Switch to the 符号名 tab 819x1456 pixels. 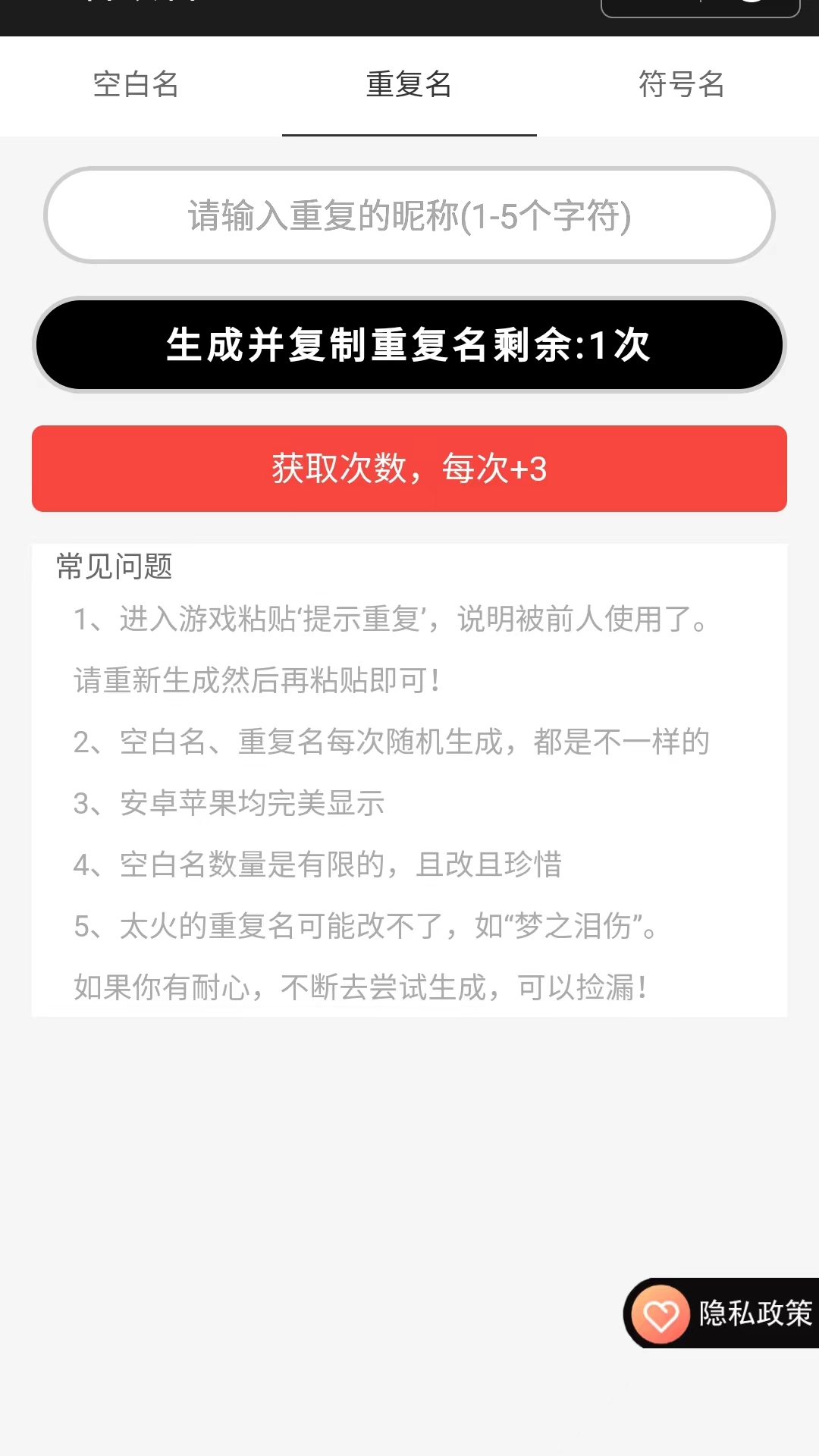pyautogui.click(x=682, y=86)
